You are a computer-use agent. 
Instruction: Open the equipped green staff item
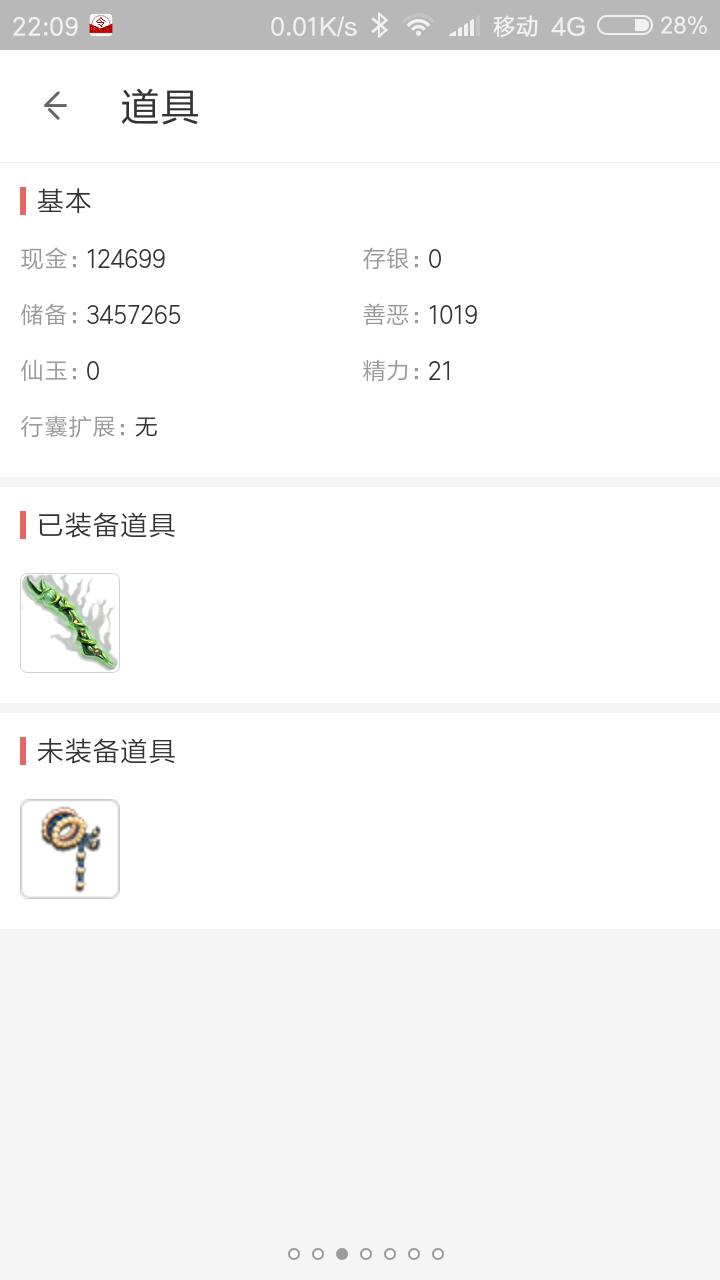(x=70, y=623)
